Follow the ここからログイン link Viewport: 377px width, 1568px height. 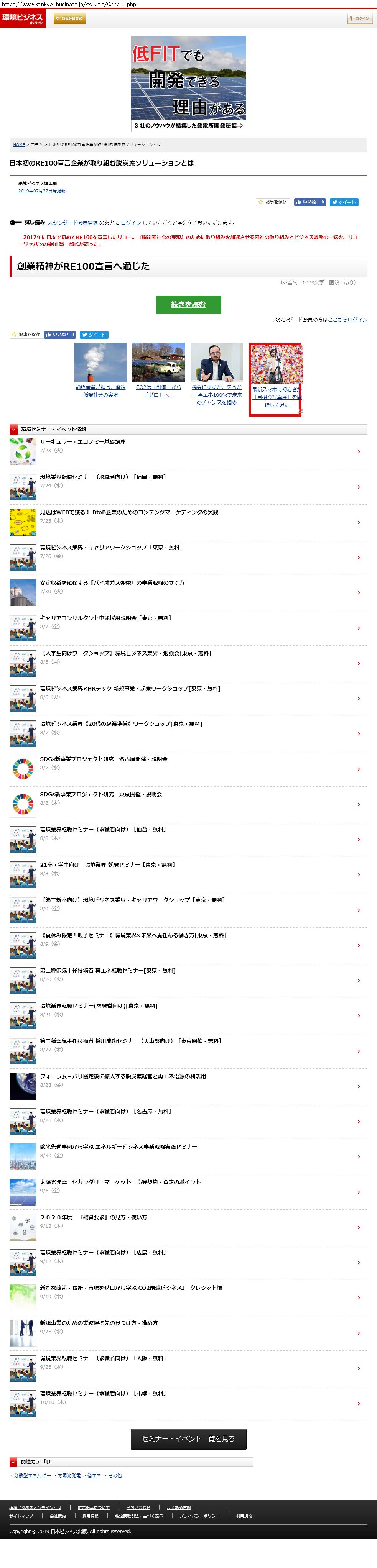(x=347, y=320)
